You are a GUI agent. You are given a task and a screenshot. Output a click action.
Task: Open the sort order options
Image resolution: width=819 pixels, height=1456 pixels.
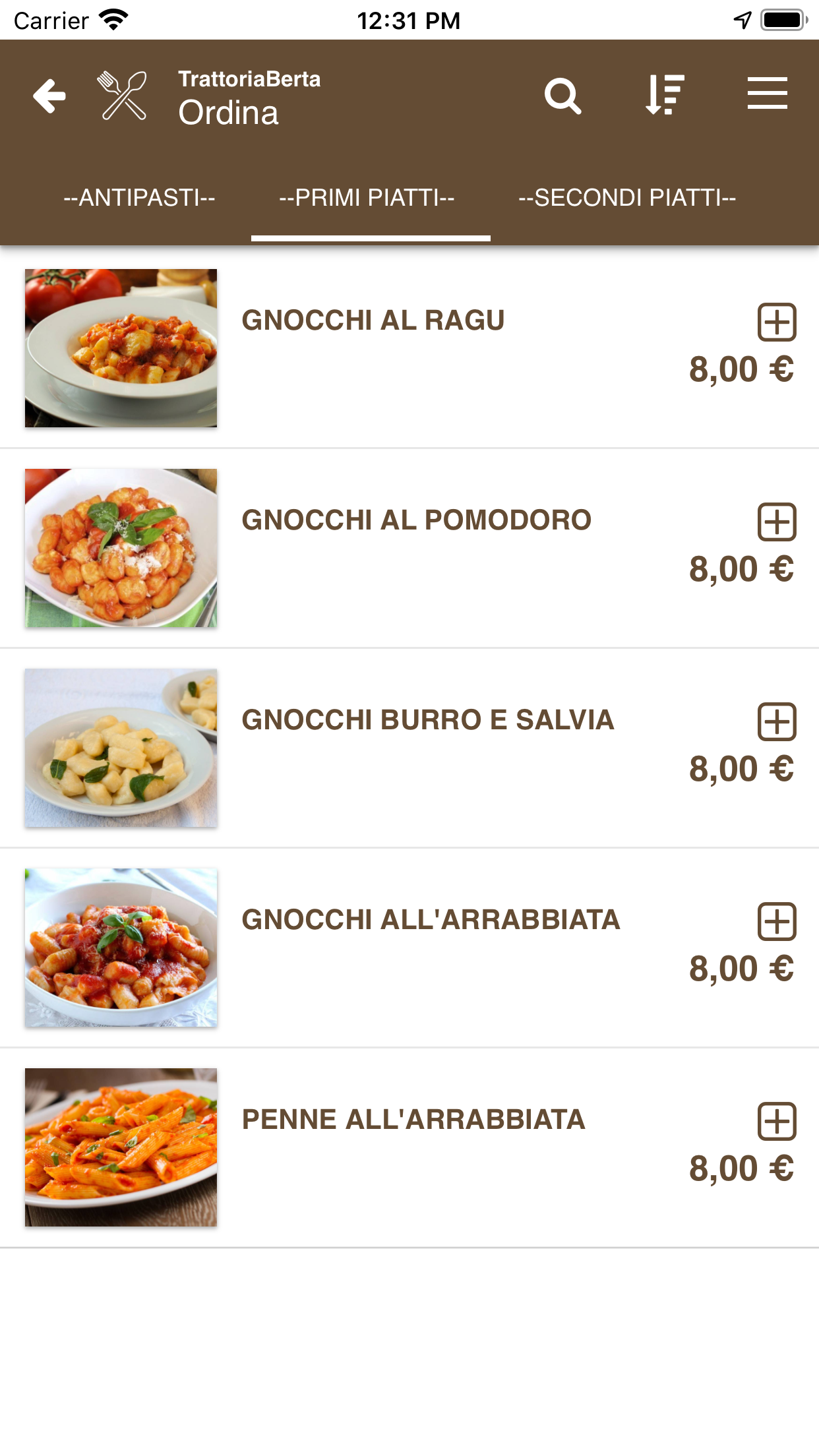pyautogui.click(x=665, y=95)
